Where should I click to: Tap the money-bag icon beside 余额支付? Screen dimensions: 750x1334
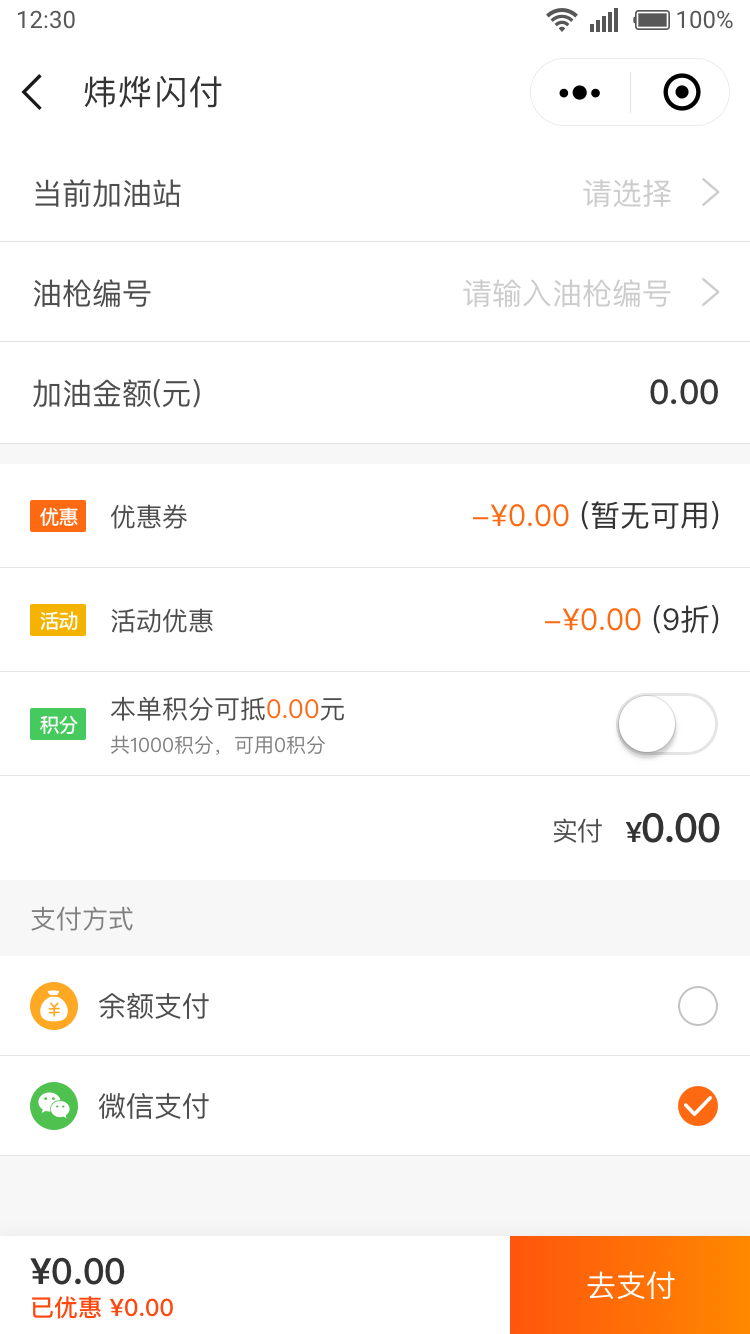(54, 1006)
